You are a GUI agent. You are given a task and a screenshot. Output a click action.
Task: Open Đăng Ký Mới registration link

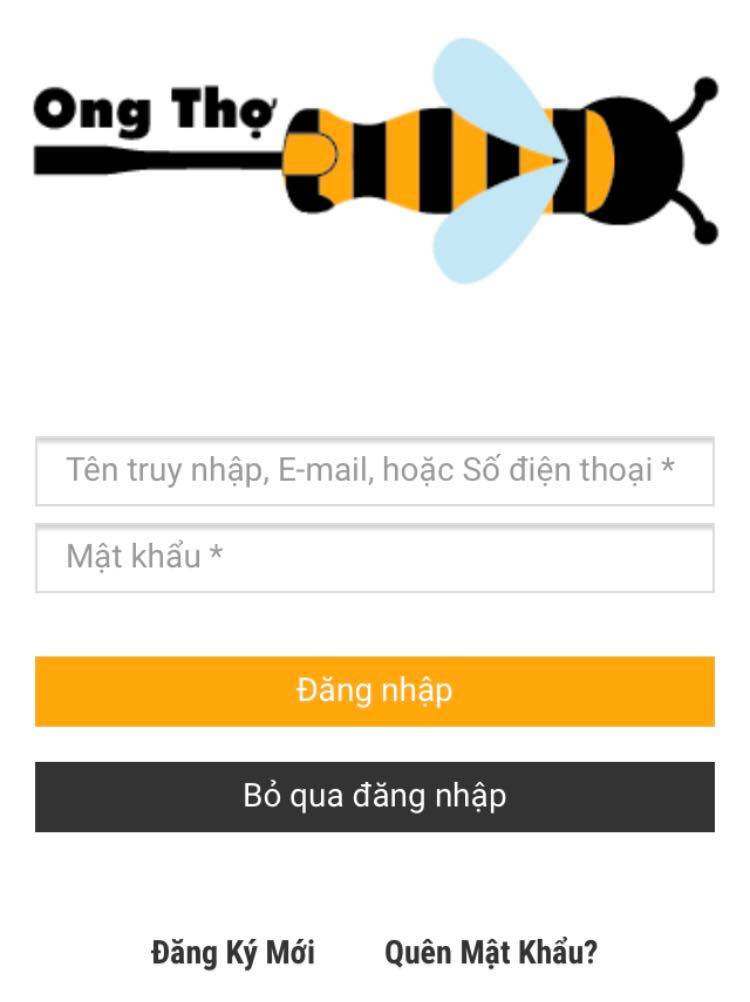click(233, 953)
